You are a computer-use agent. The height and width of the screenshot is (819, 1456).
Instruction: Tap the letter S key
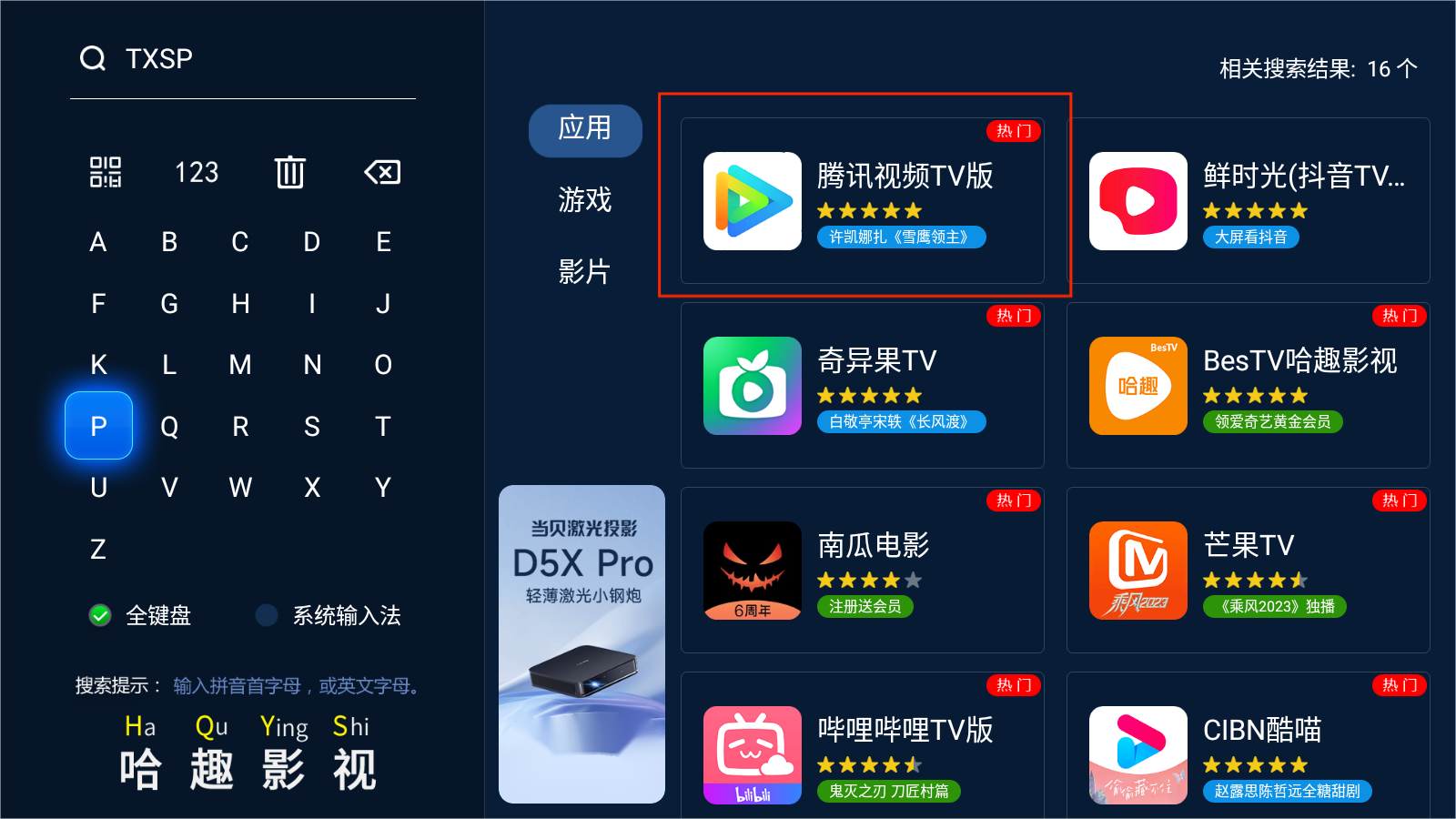tap(312, 426)
